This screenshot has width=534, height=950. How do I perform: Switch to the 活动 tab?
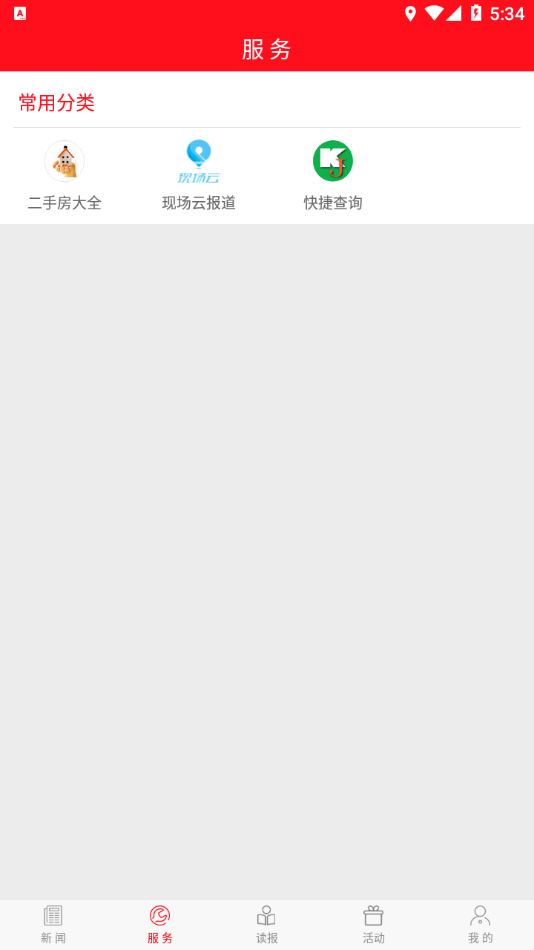tap(373, 925)
